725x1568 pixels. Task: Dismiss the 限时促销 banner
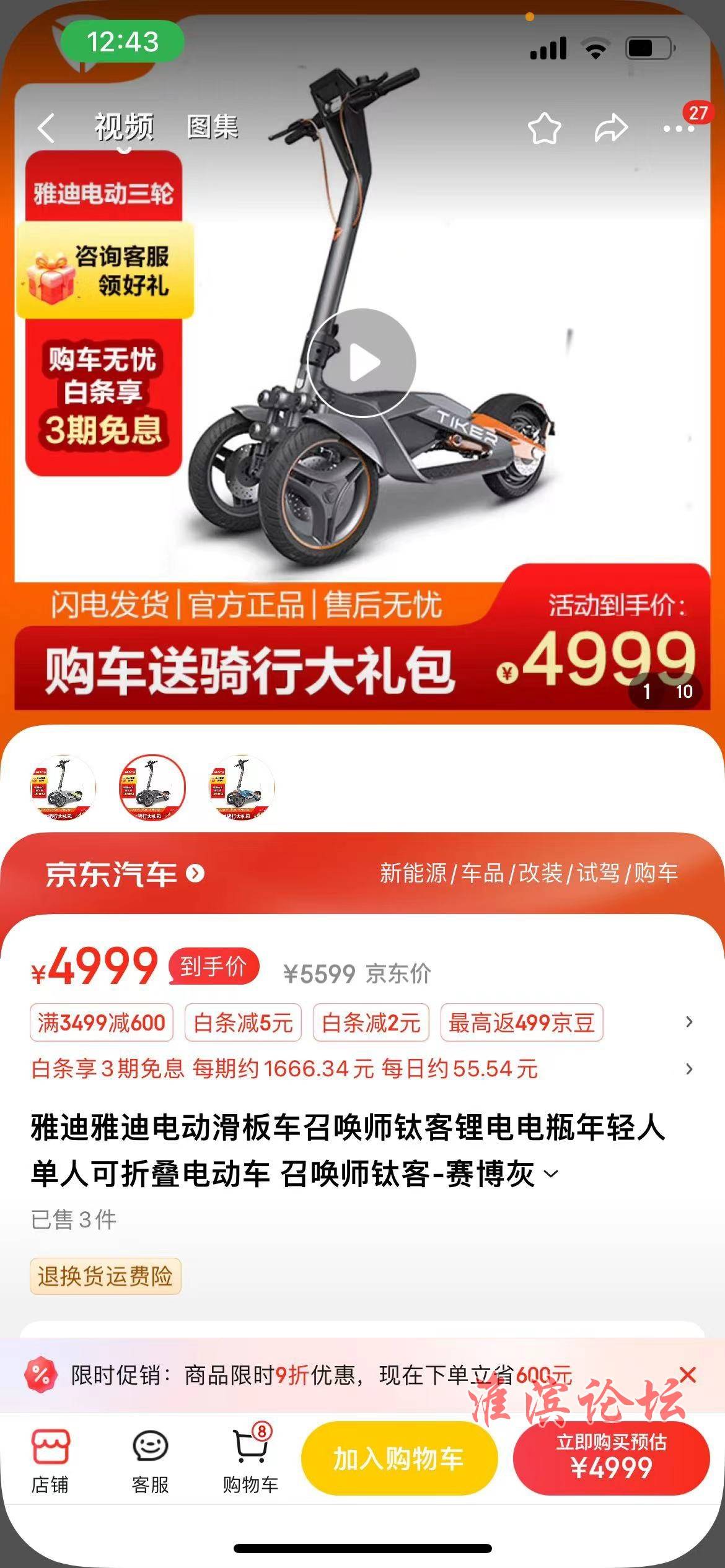pos(688,1375)
